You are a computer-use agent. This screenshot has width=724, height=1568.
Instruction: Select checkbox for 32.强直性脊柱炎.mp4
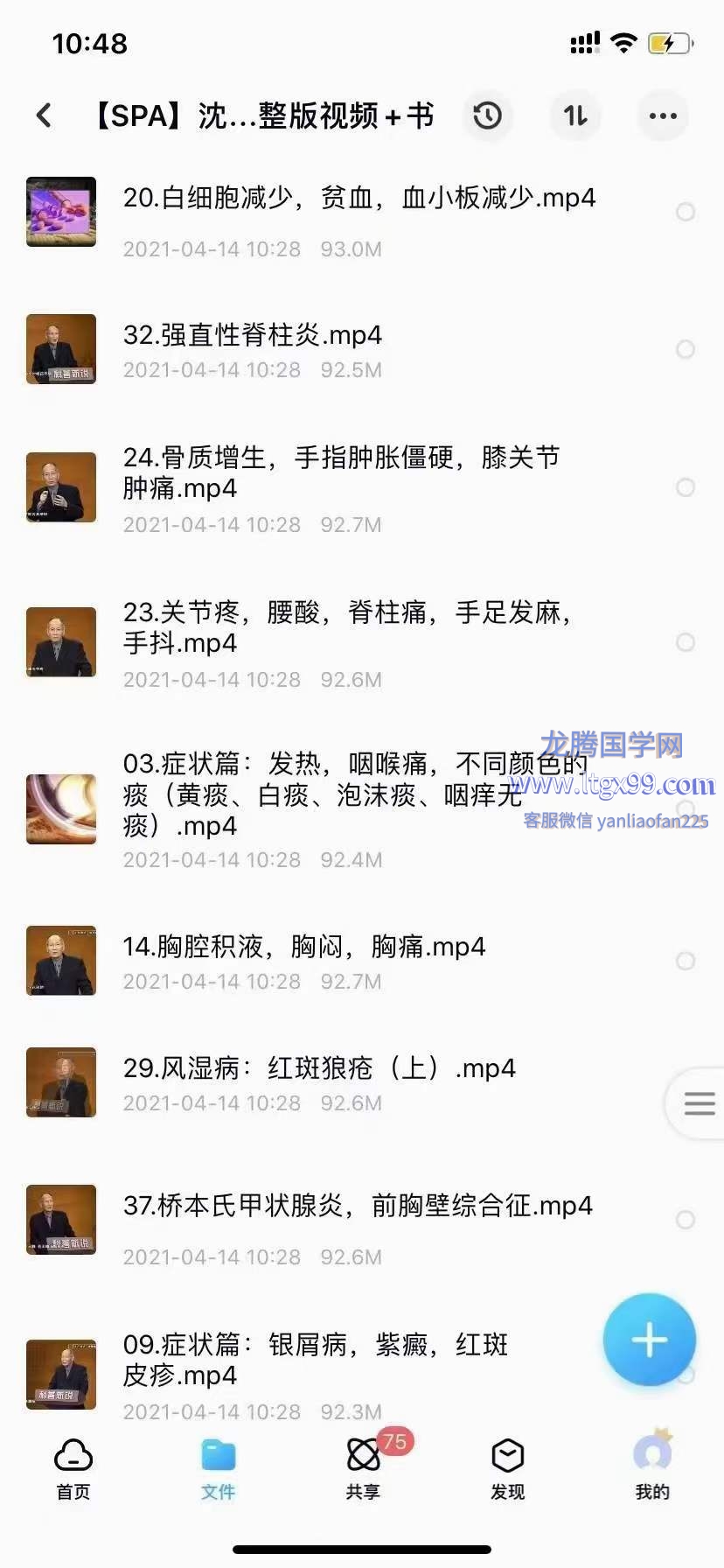coord(686,350)
